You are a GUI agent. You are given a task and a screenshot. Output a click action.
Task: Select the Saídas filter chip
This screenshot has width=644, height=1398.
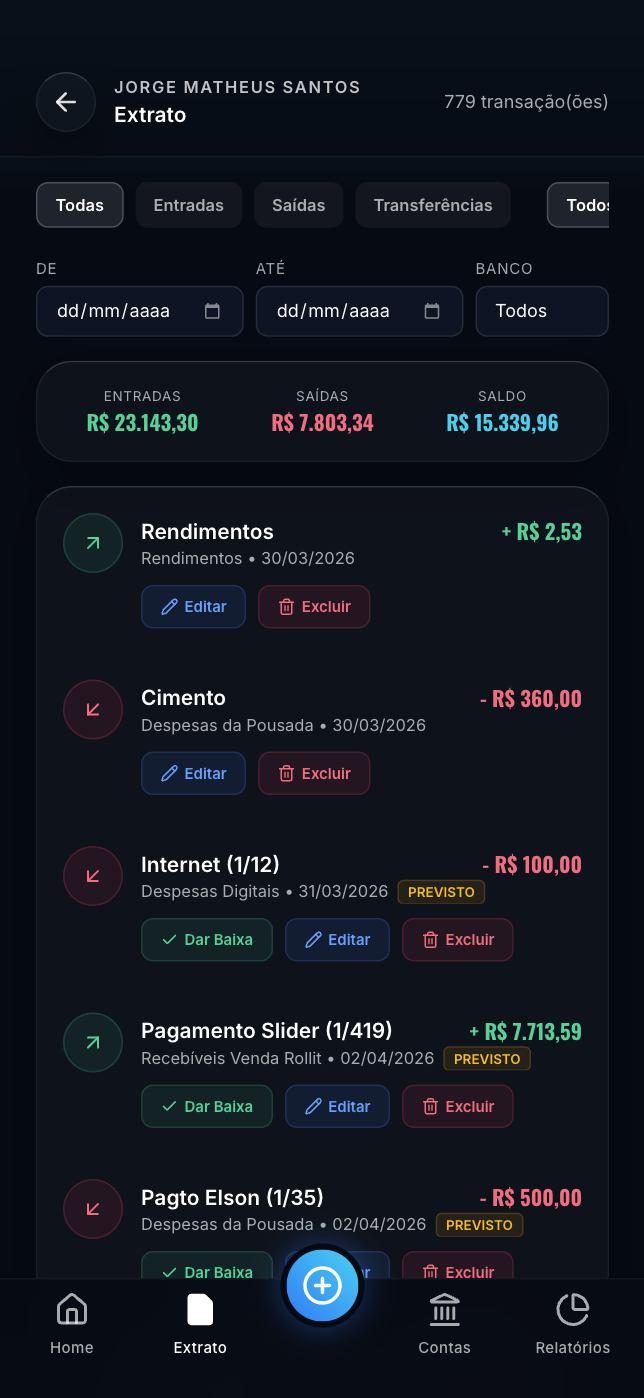pos(298,205)
